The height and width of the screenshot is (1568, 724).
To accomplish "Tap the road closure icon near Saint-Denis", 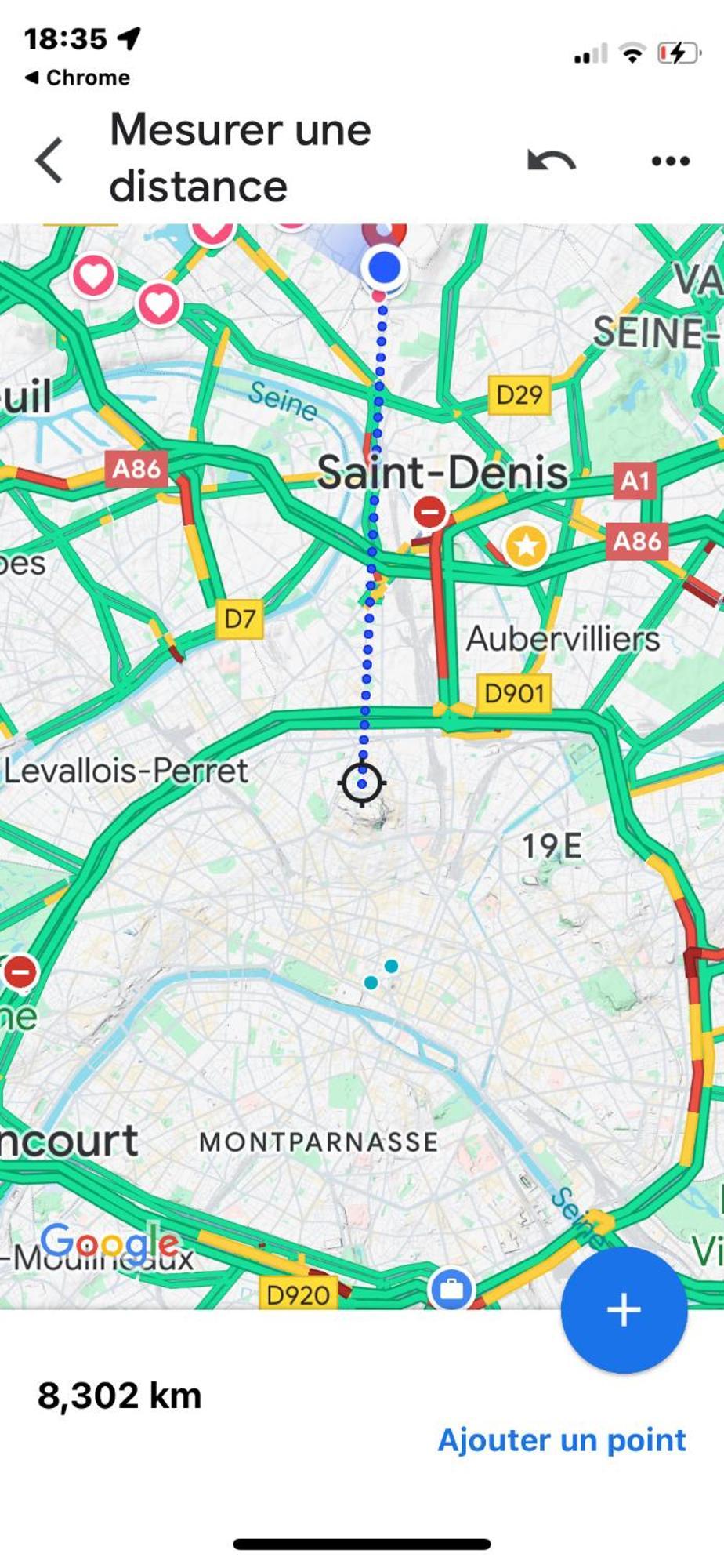I will tap(430, 514).
